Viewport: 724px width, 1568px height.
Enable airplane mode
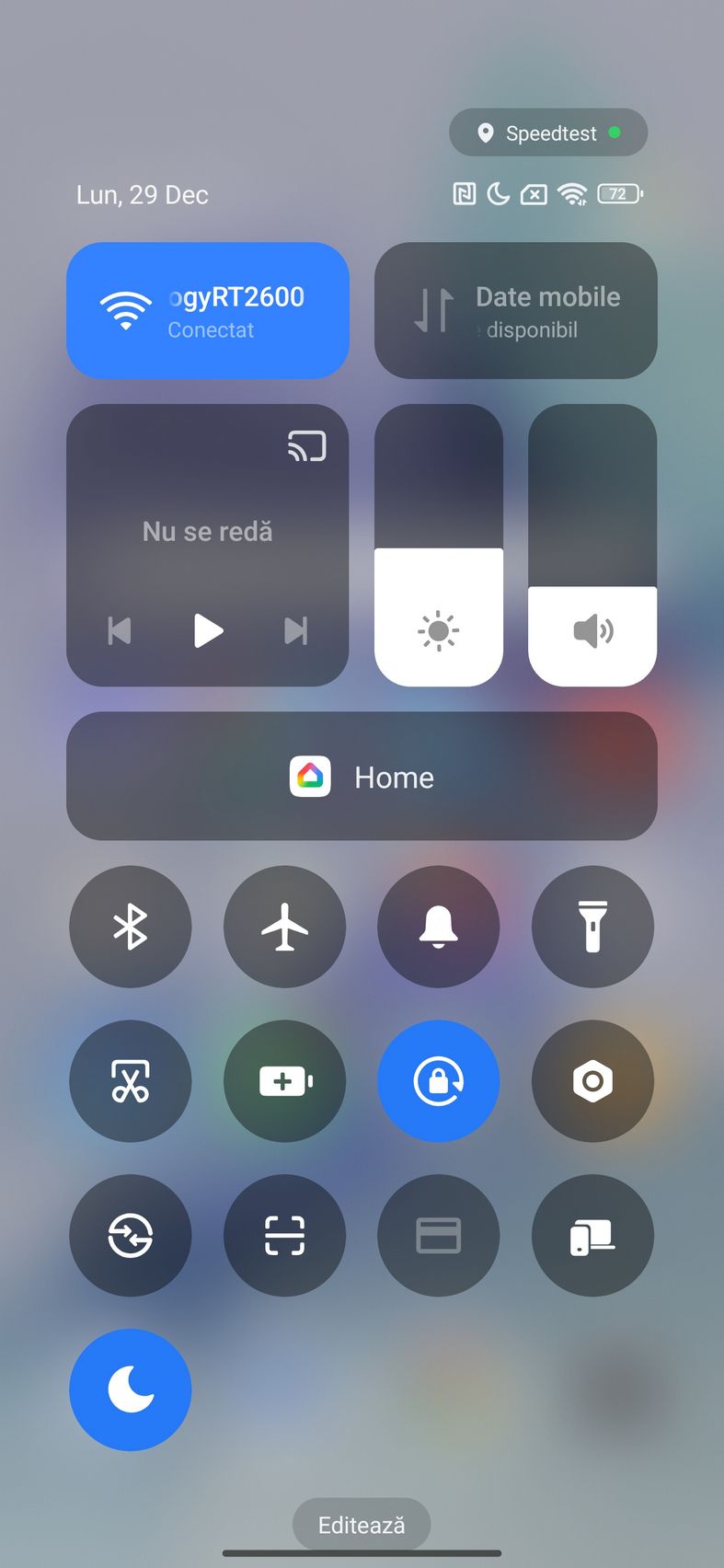tap(284, 927)
